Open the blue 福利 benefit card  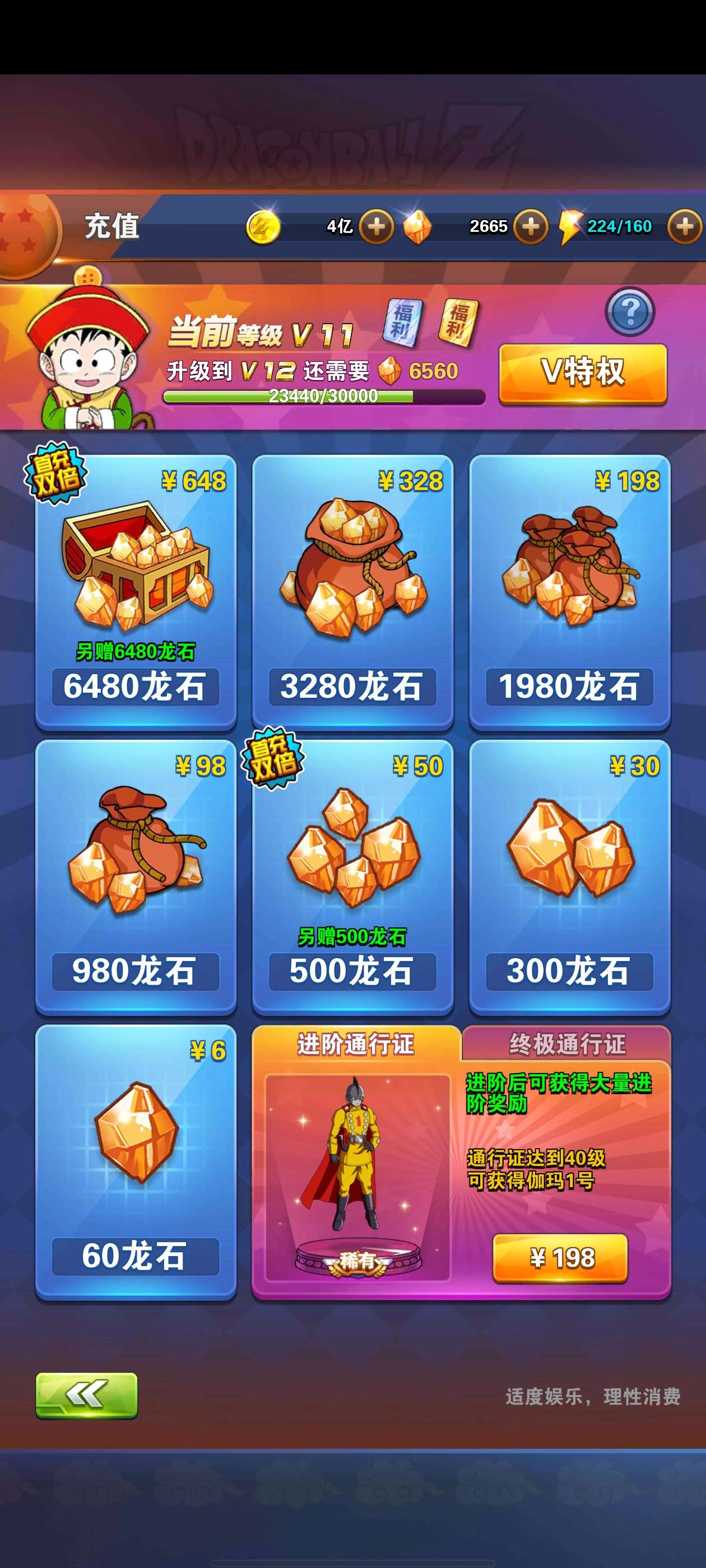click(403, 322)
